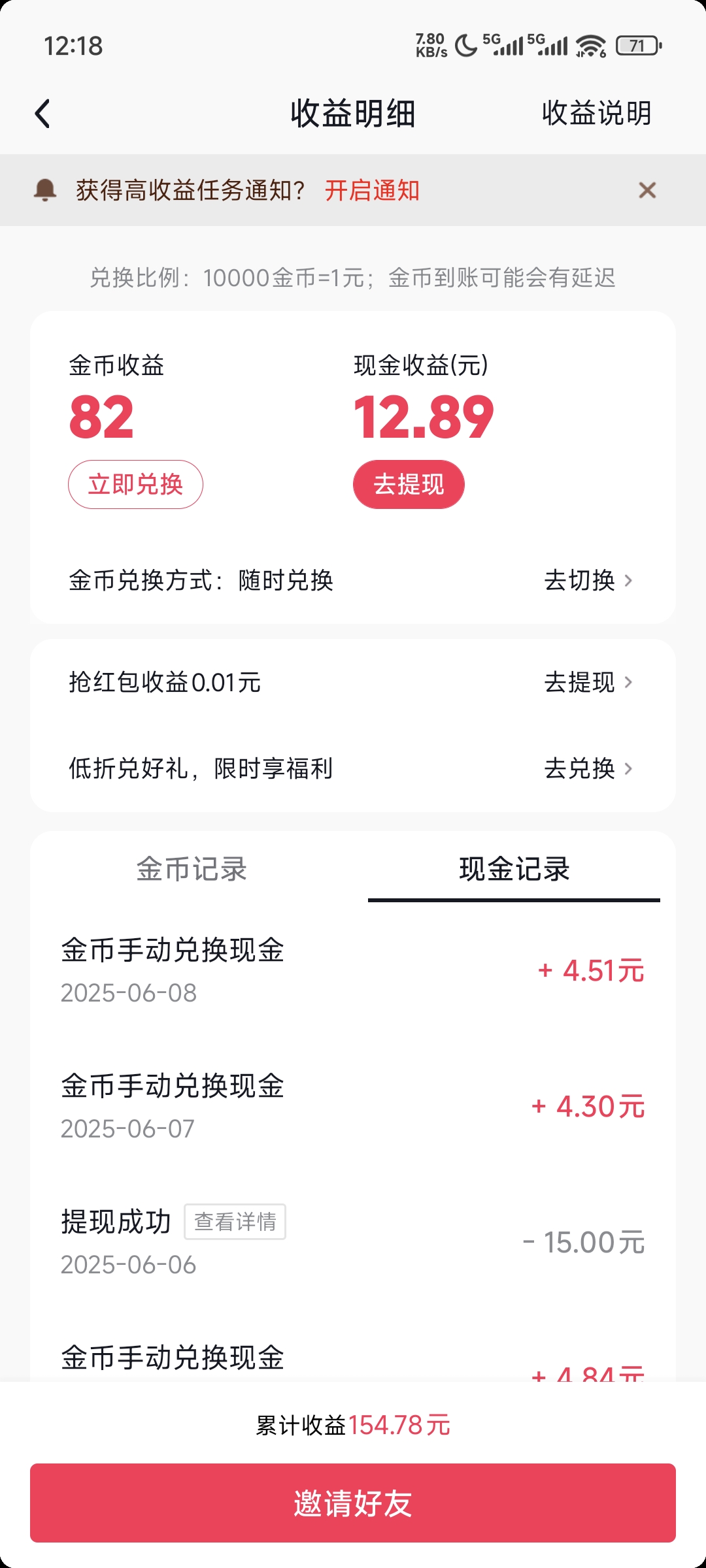Screen dimensions: 706x1568
Task: Open 收益说明 in the top bar
Action: tap(596, 114)
